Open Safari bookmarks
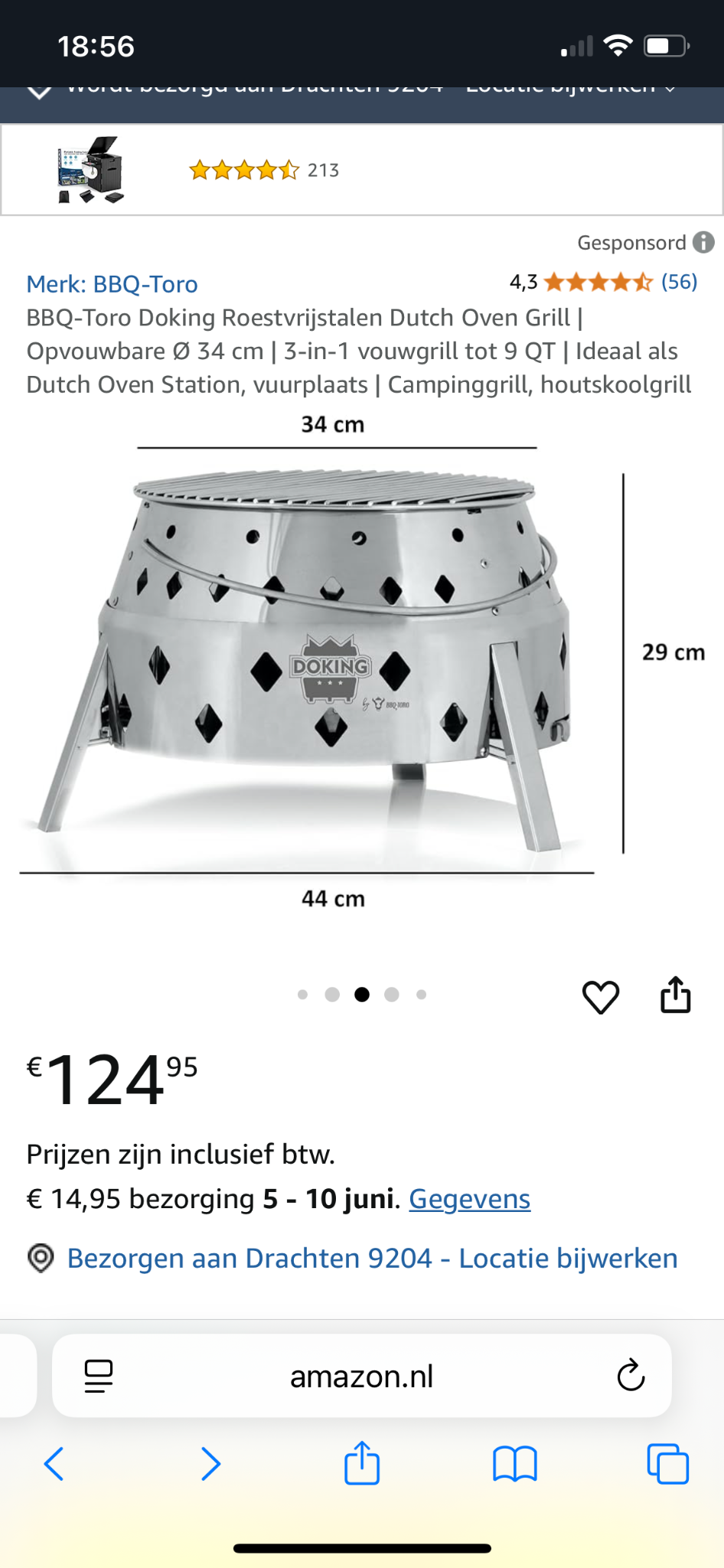The width and height of the screenshot is (724, 1568). pyautogui.click(x=515, y=1464)
